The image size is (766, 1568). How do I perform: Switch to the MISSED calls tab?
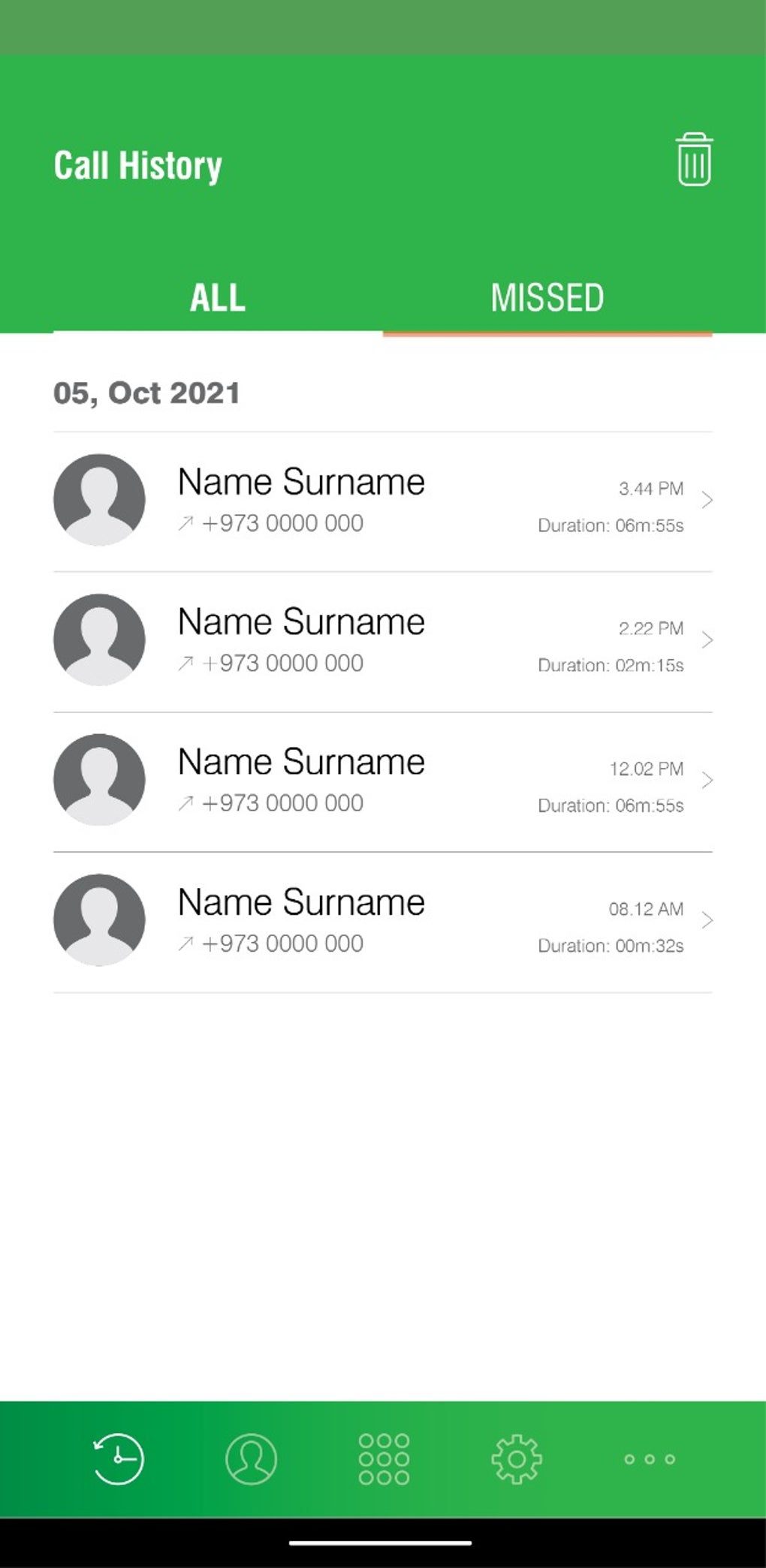pos(547,298)
